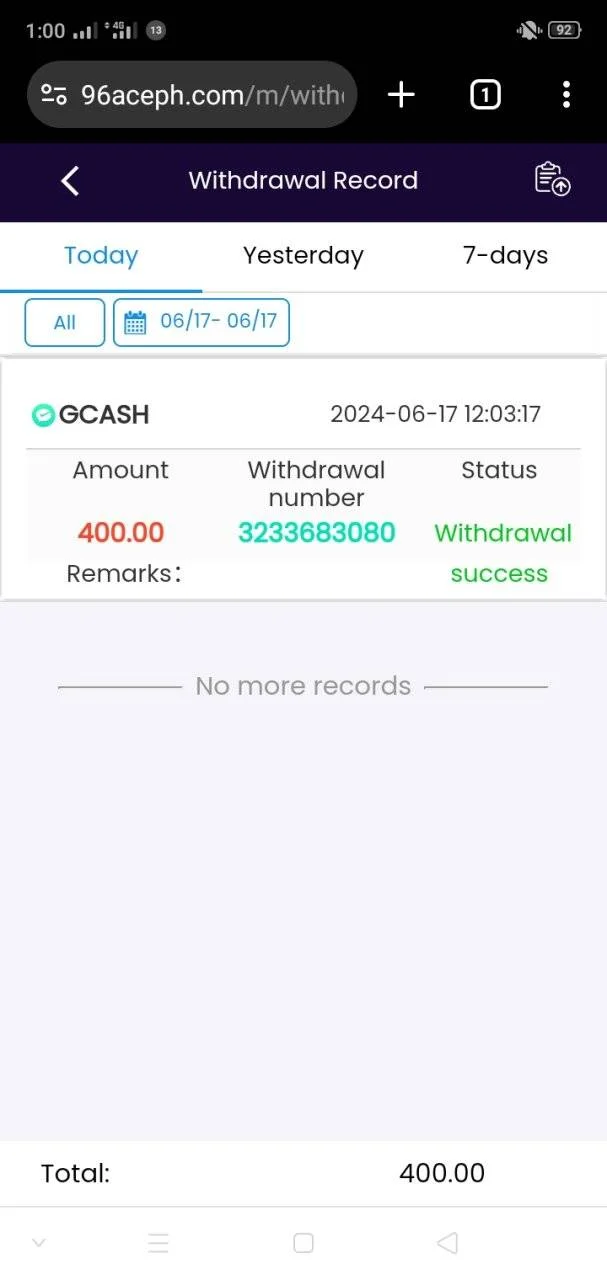The width and height of the screenshot is (607, 1280).
Task: Tap the All filter button
Action: tap(65, 323)
